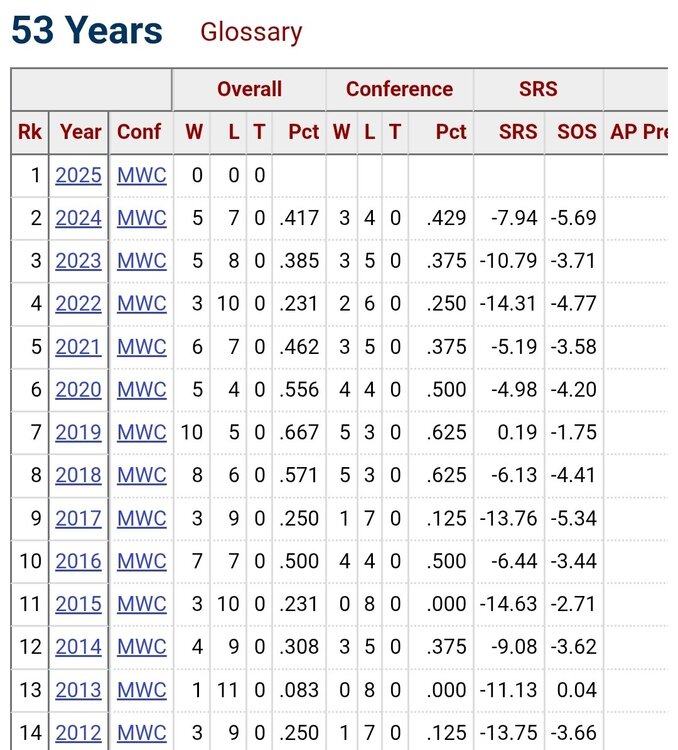
Task: Open the MWC link in the 2025 row
Action: (141, 175)
